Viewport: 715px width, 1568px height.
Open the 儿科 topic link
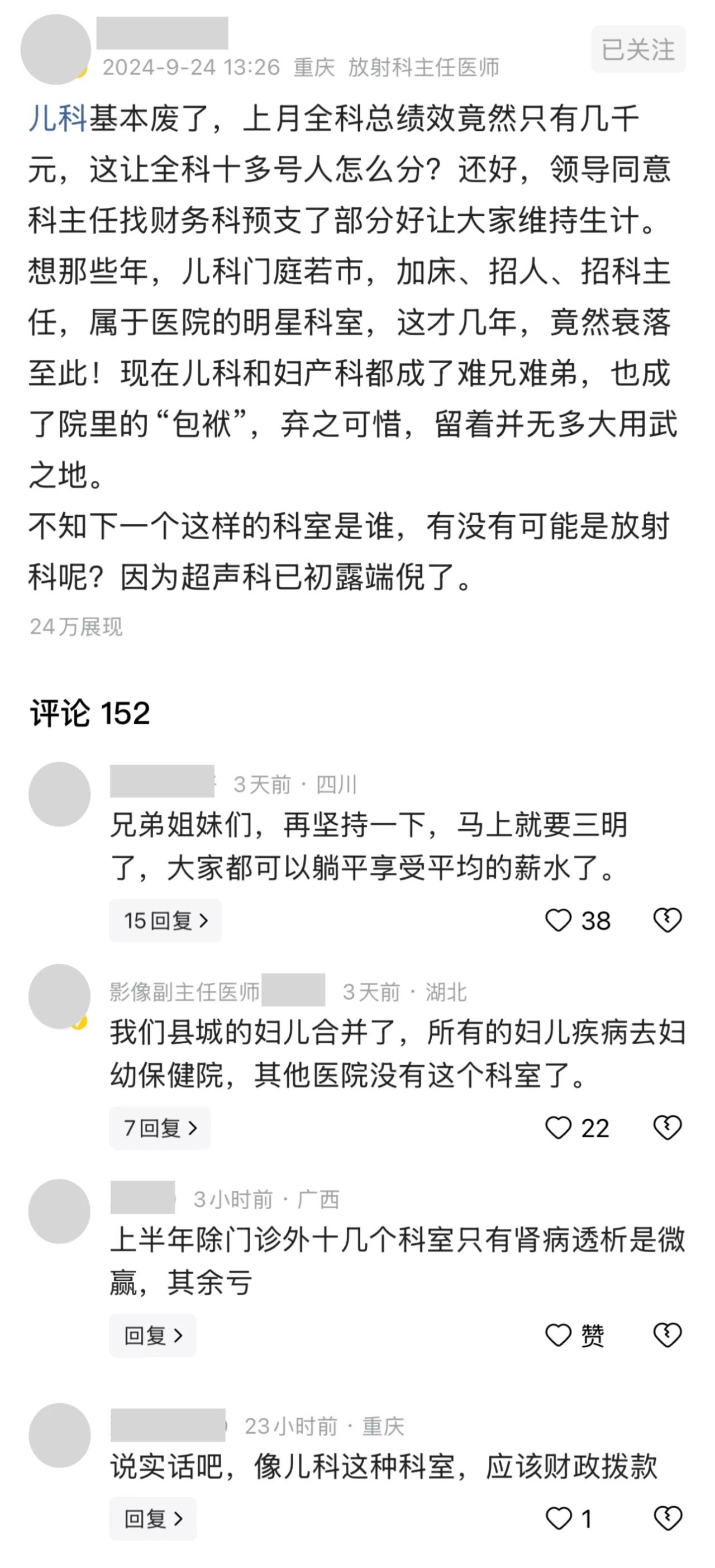click(59, 118)
